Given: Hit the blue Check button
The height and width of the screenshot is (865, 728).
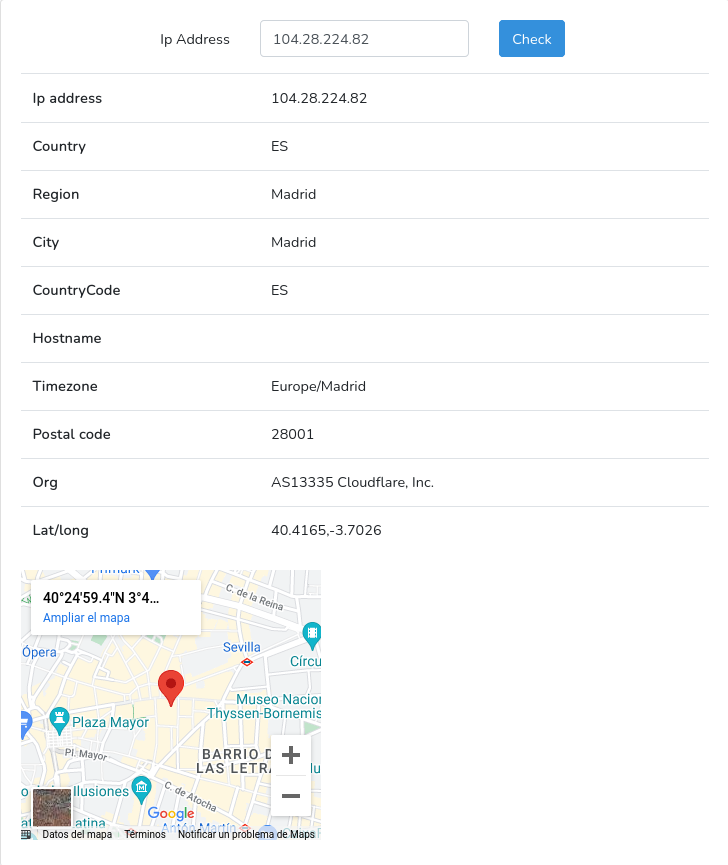Looking at the screenshot, I should (531, 39).
